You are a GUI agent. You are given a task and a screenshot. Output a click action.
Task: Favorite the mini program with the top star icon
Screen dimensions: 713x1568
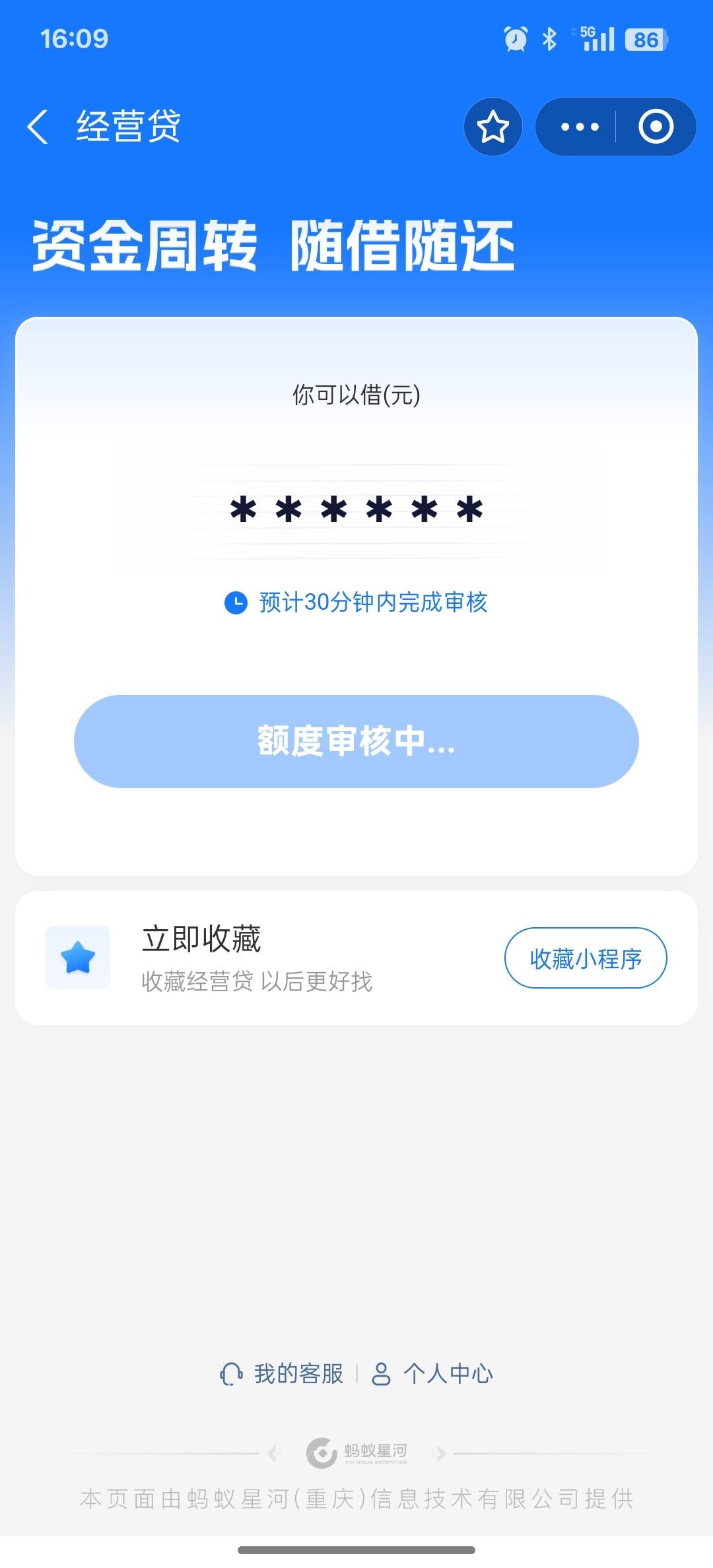click(x=493, y=127)
